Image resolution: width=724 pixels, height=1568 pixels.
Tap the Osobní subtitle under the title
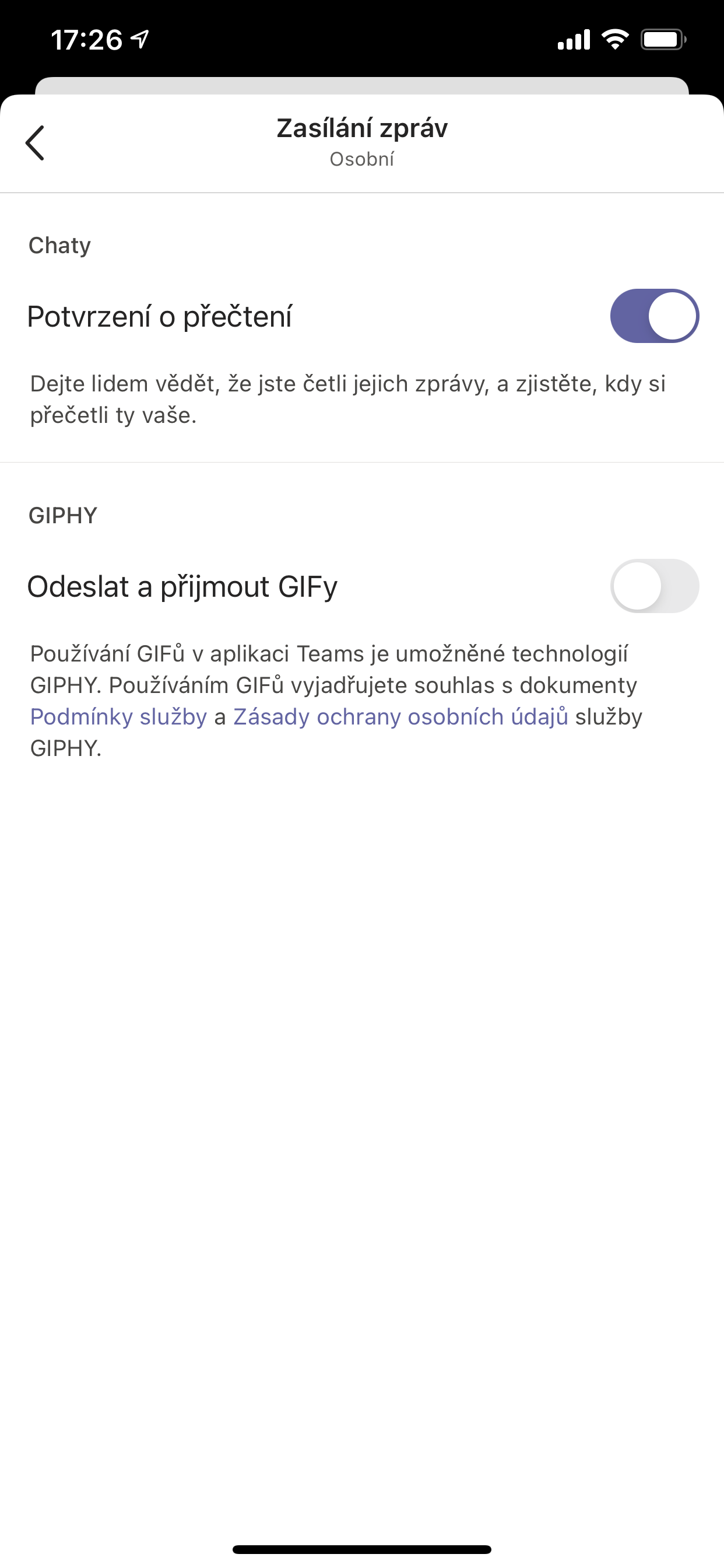[x=361, y=159]
